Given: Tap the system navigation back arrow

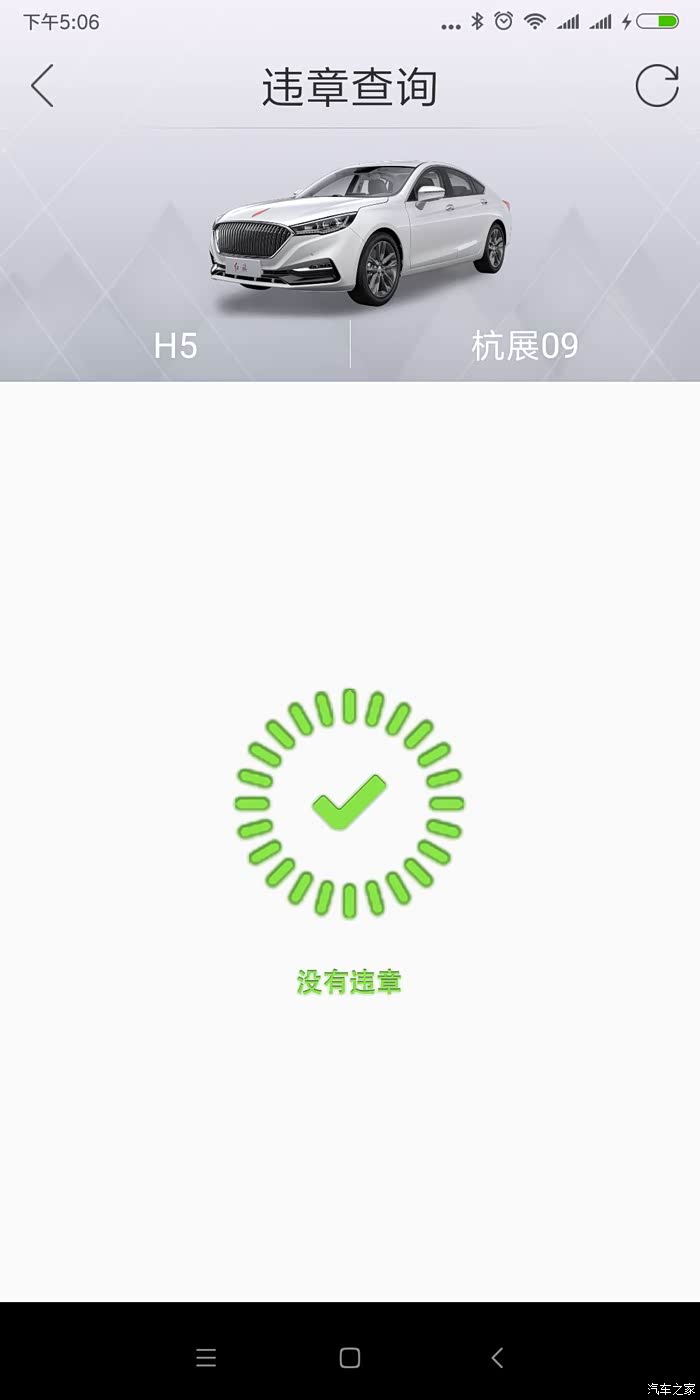Looking at the screenshot, I should [x=497, y=1357].
